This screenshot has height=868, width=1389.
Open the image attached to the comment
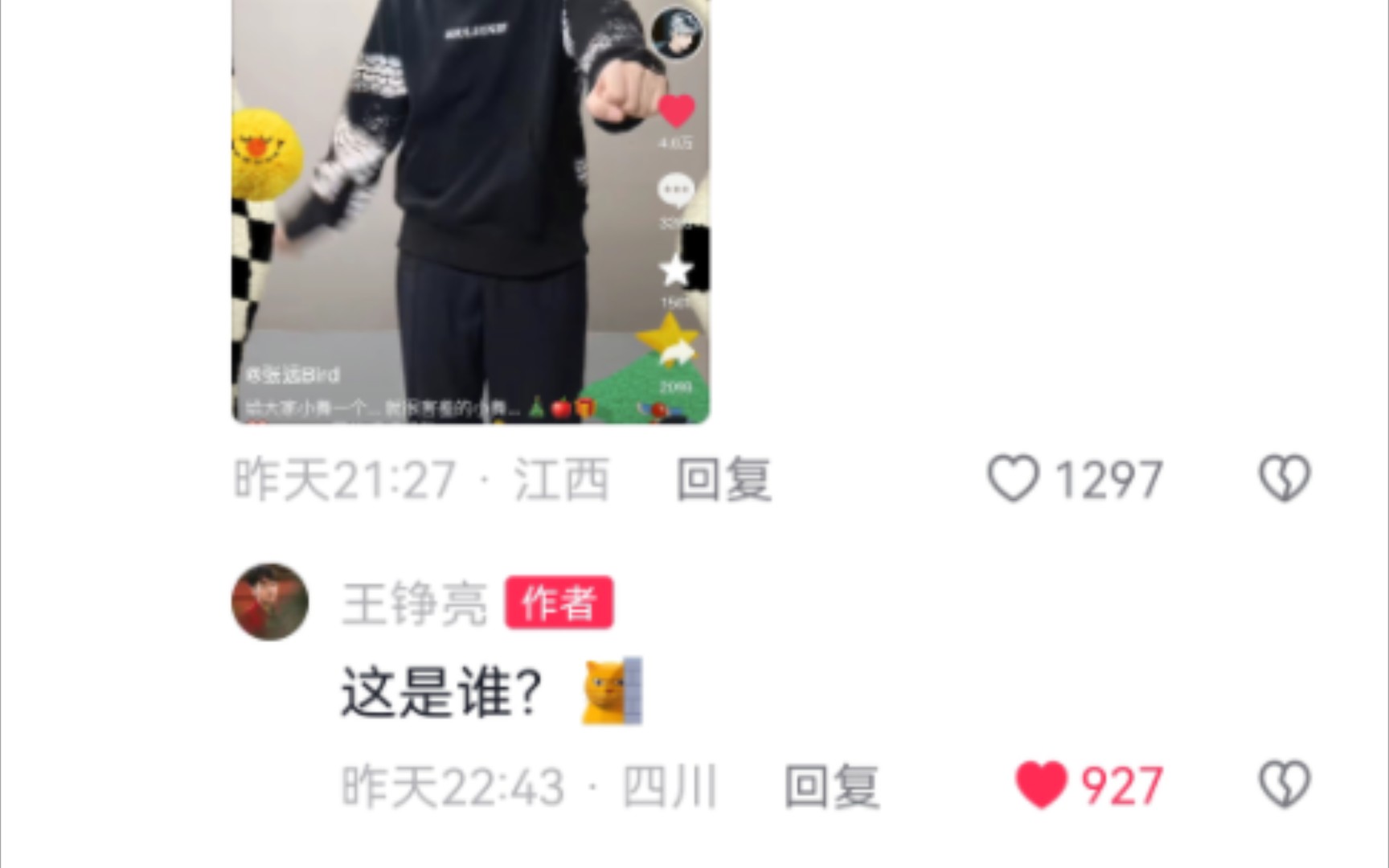(x=470, y=209)
